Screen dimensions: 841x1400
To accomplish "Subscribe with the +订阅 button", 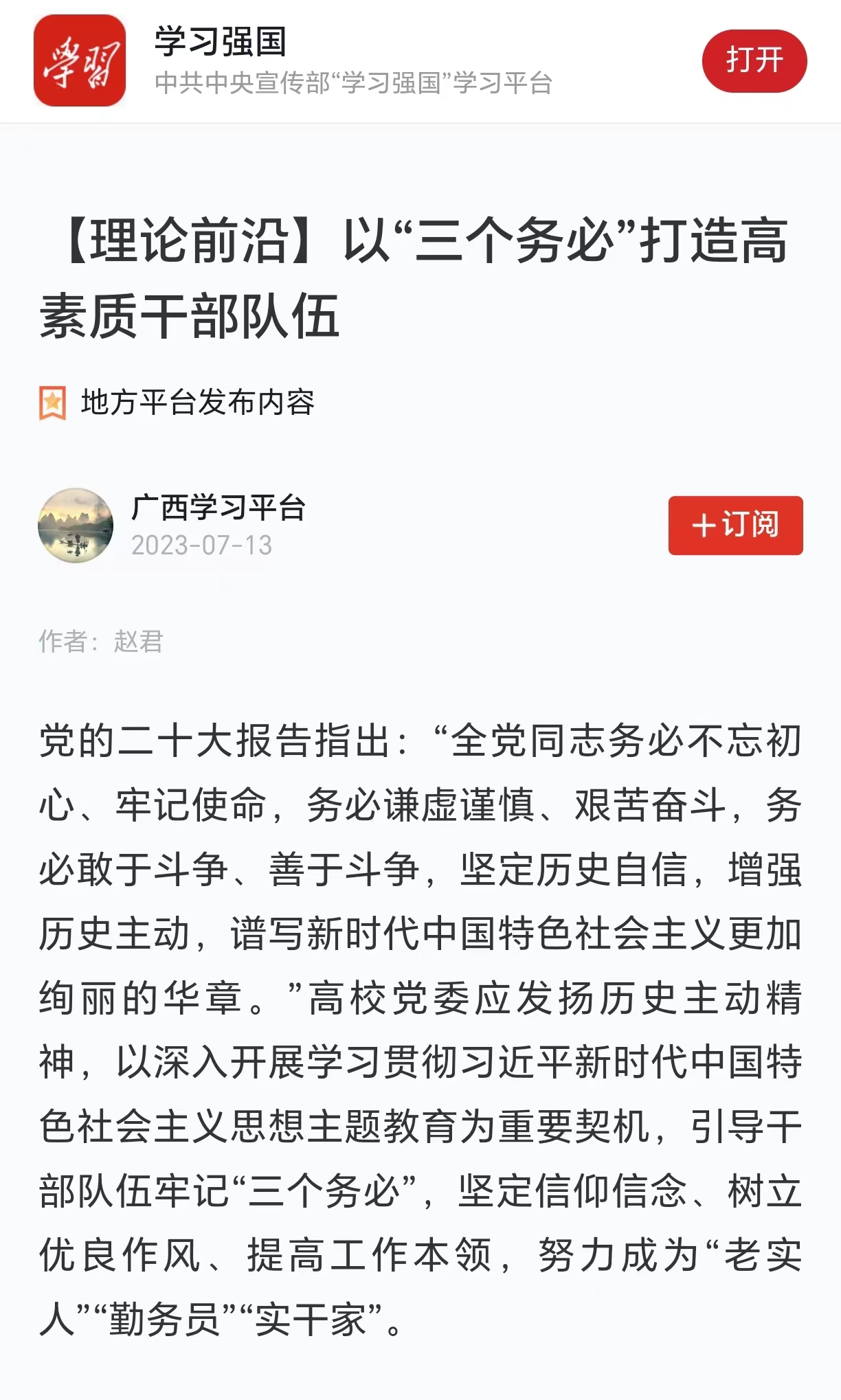I will 735,525.
